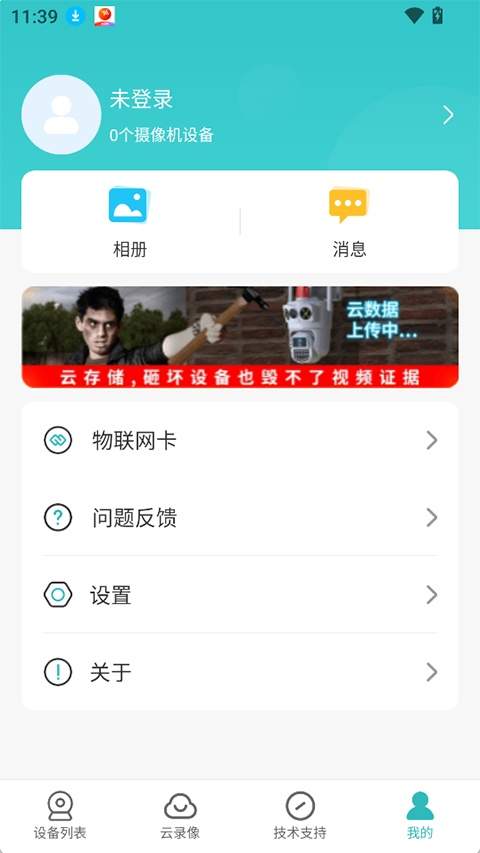Open 物联网卡 row
Image resolution: width=480 pixels, height=853 pixels.
(x=240, y=441)
